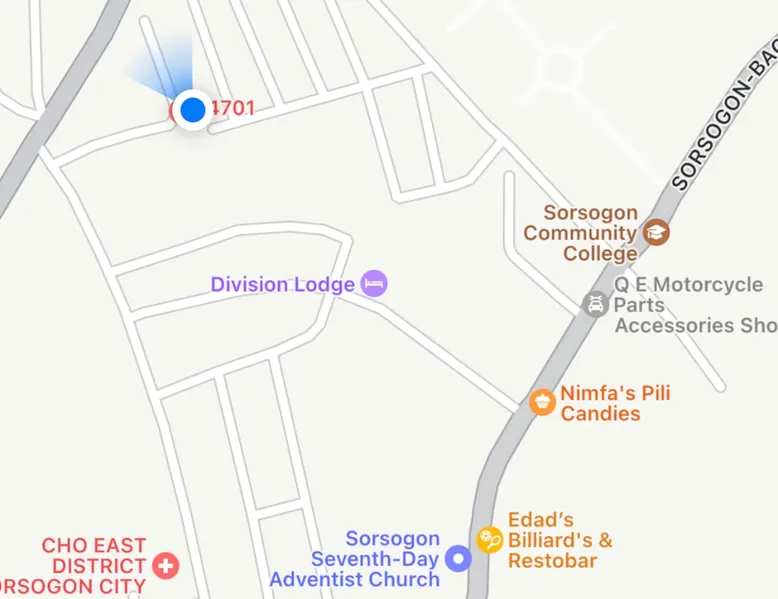Open the Division Lodge place marker
This screenshot has height=599, width=778.
tap(374, 284)
